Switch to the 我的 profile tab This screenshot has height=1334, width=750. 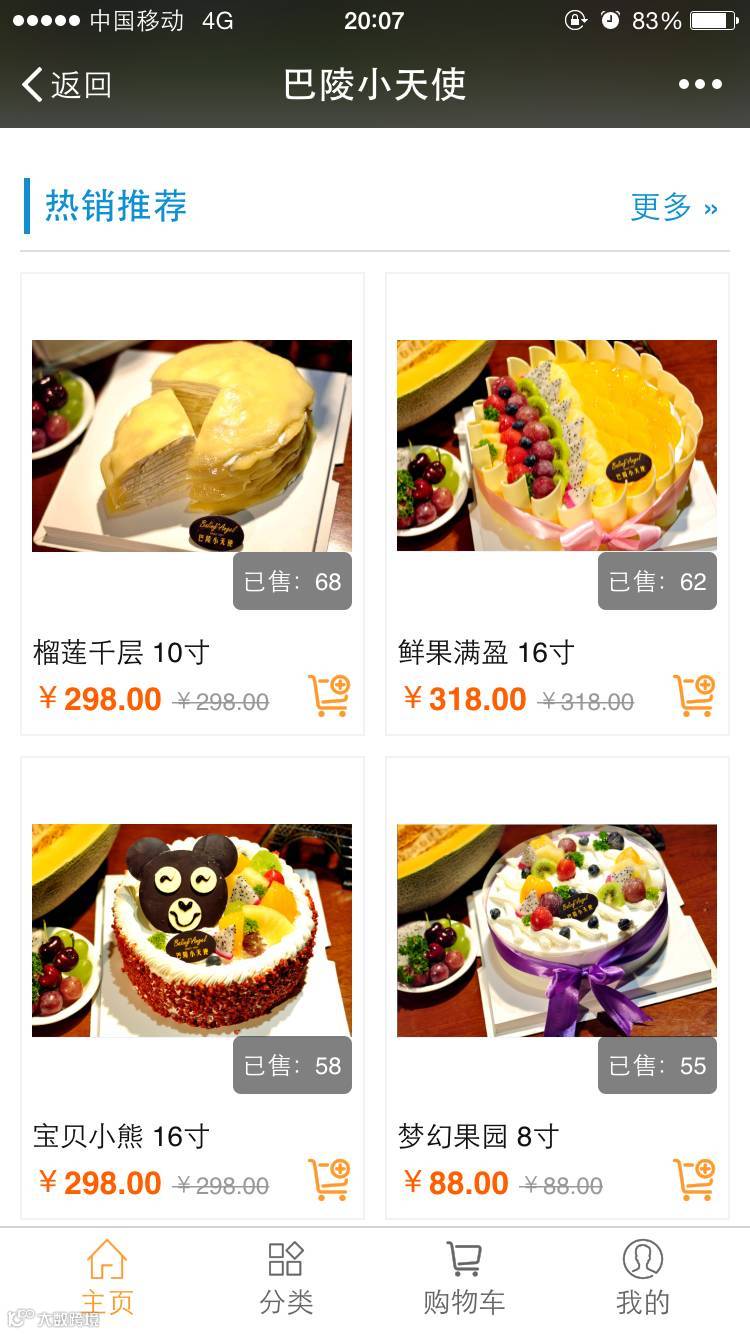pyautogui.click(x=642, y=1278)
